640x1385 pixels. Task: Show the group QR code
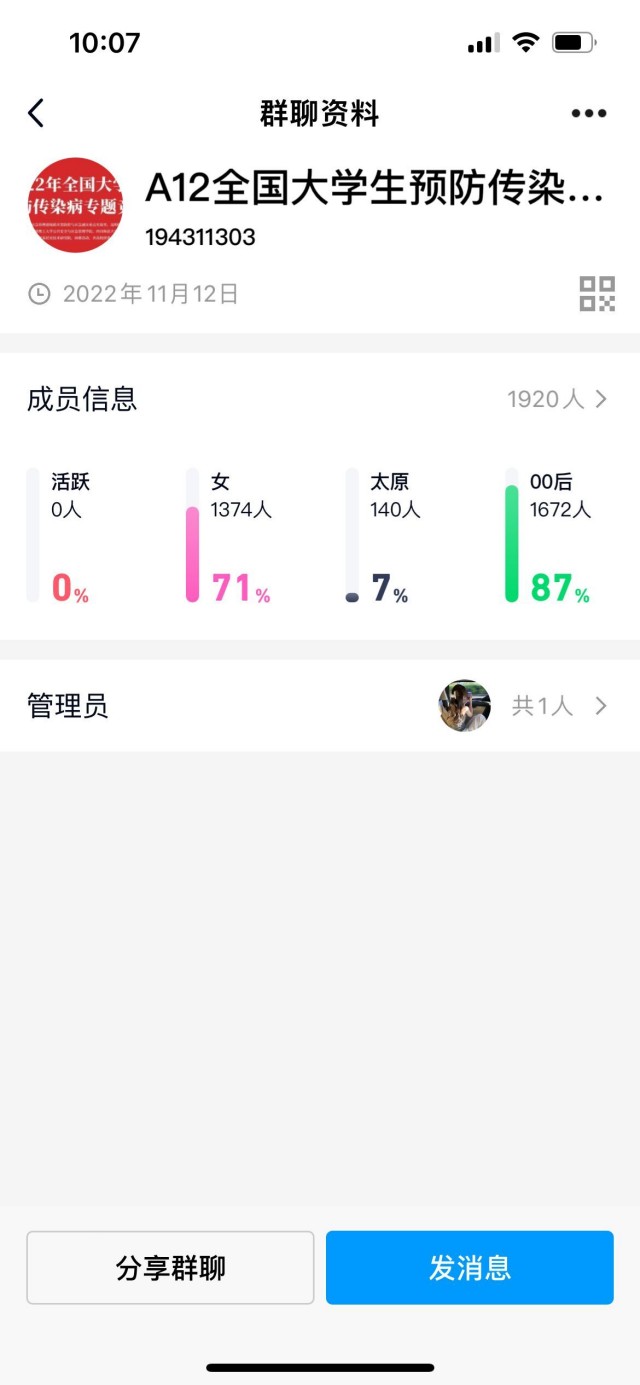point(597,294)
